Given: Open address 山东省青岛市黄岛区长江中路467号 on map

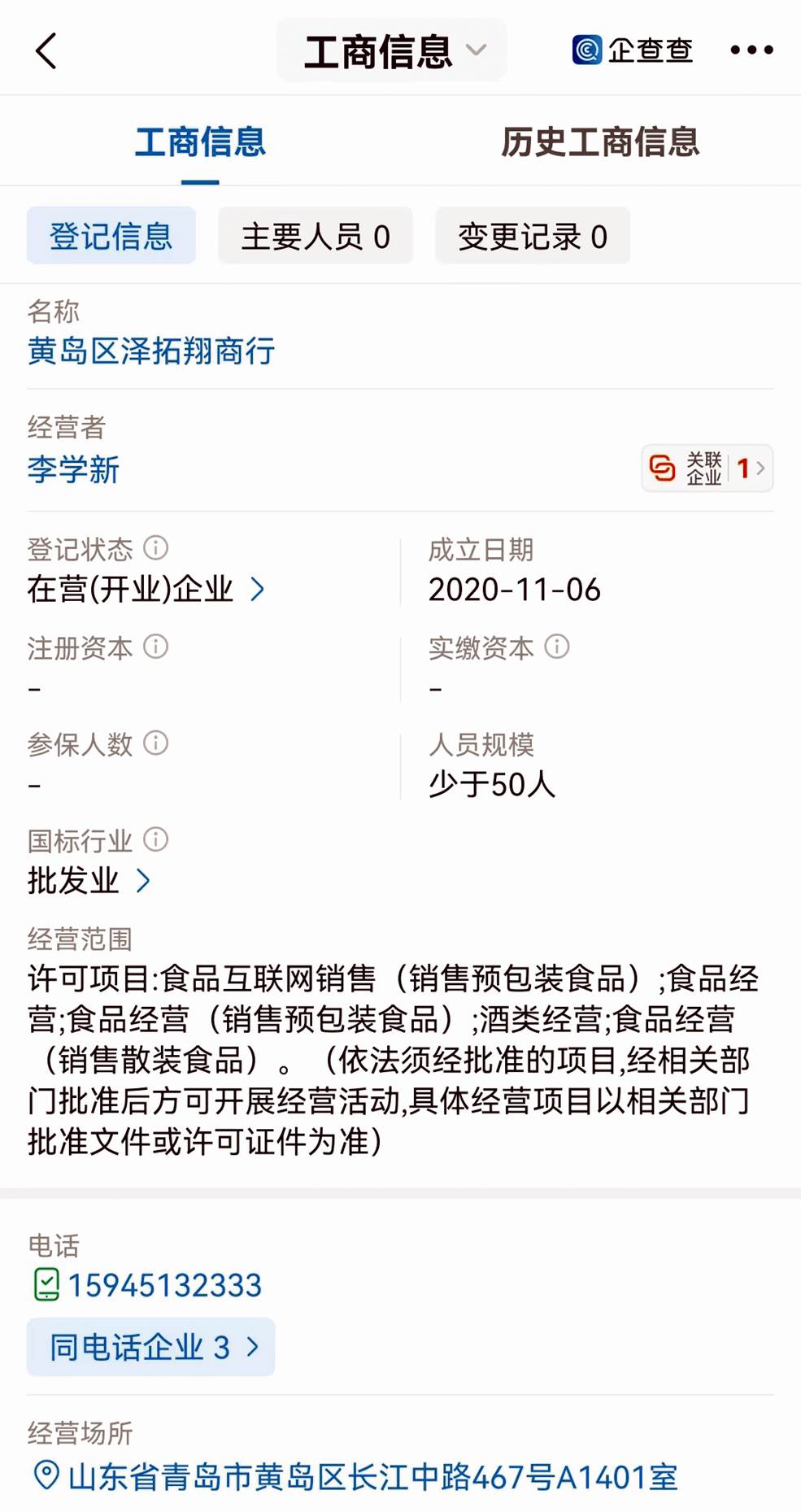Looking at the screenshot, I should [372, 1475].
